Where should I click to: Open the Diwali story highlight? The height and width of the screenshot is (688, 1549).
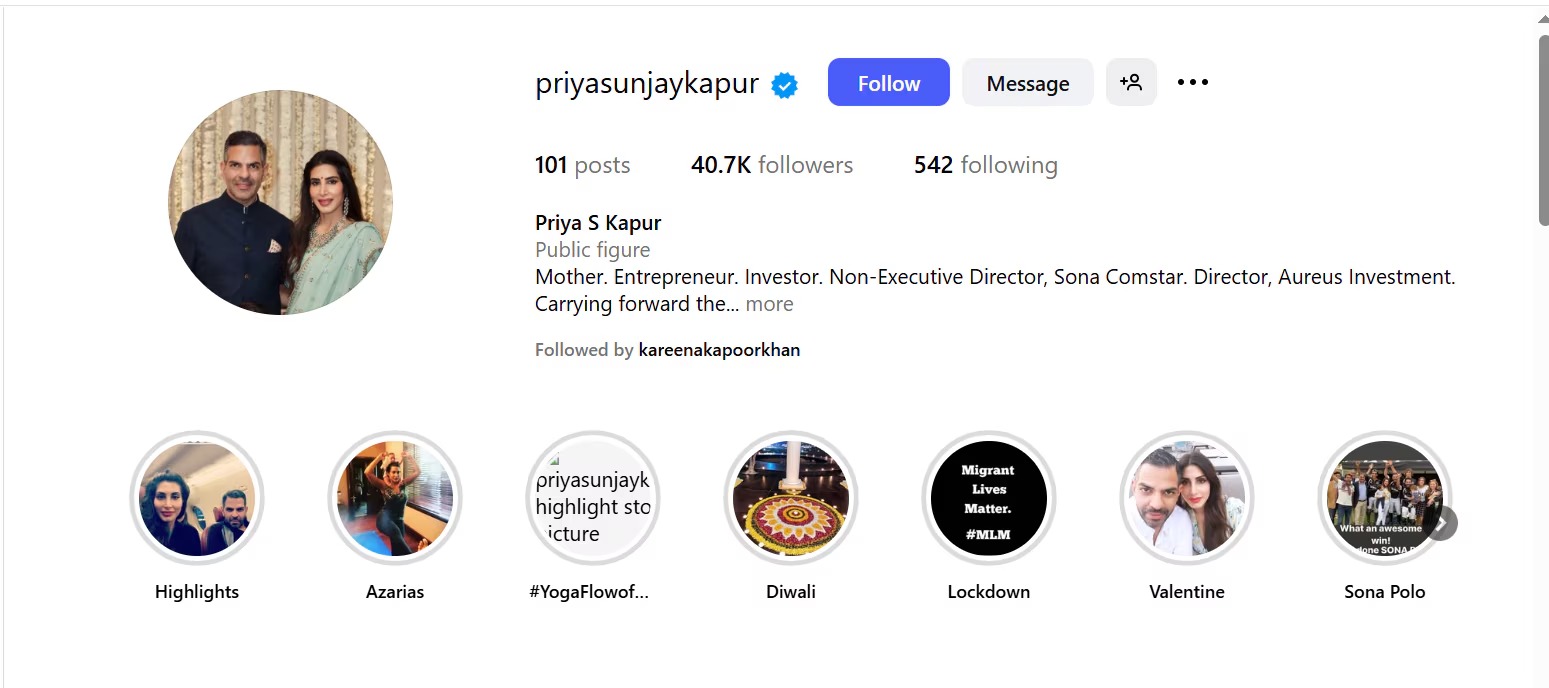[x=790, y=498]
